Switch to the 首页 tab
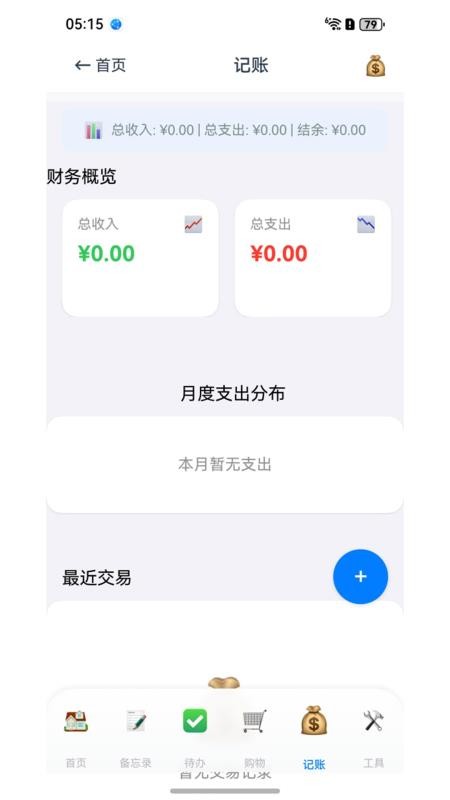The width and height of the screenshot is (450, 800). pos(76,737)
